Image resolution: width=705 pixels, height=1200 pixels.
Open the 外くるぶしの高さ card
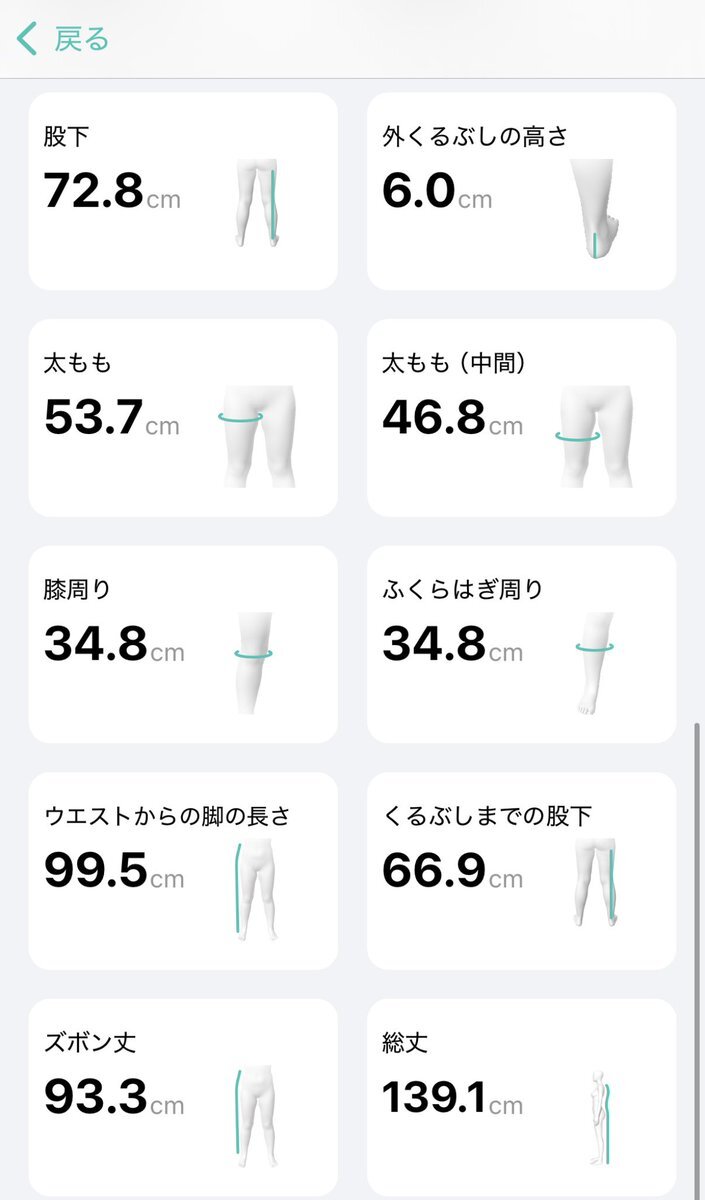click(522, 191)
